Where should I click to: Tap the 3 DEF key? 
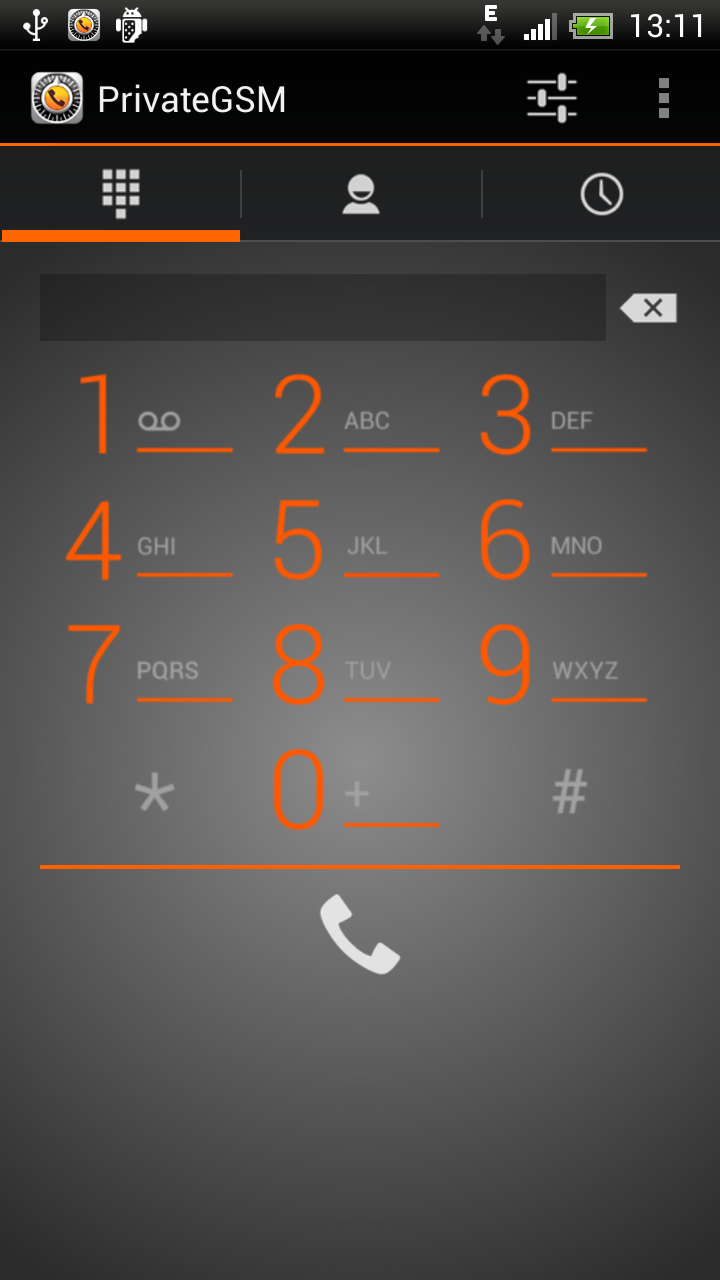562,416
